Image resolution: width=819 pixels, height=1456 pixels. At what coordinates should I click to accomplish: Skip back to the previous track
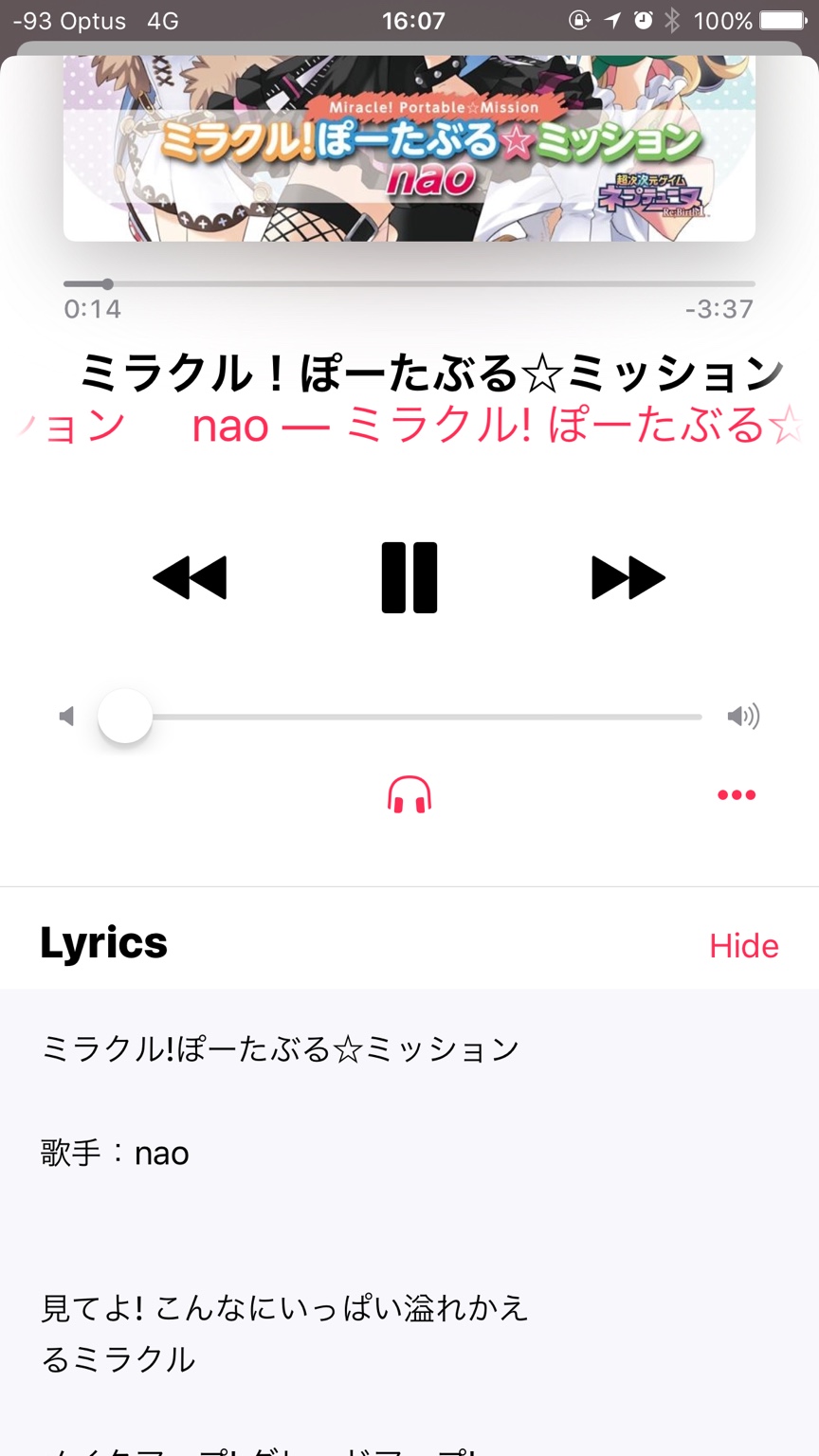pyautogui.click(x=190, y=577)
